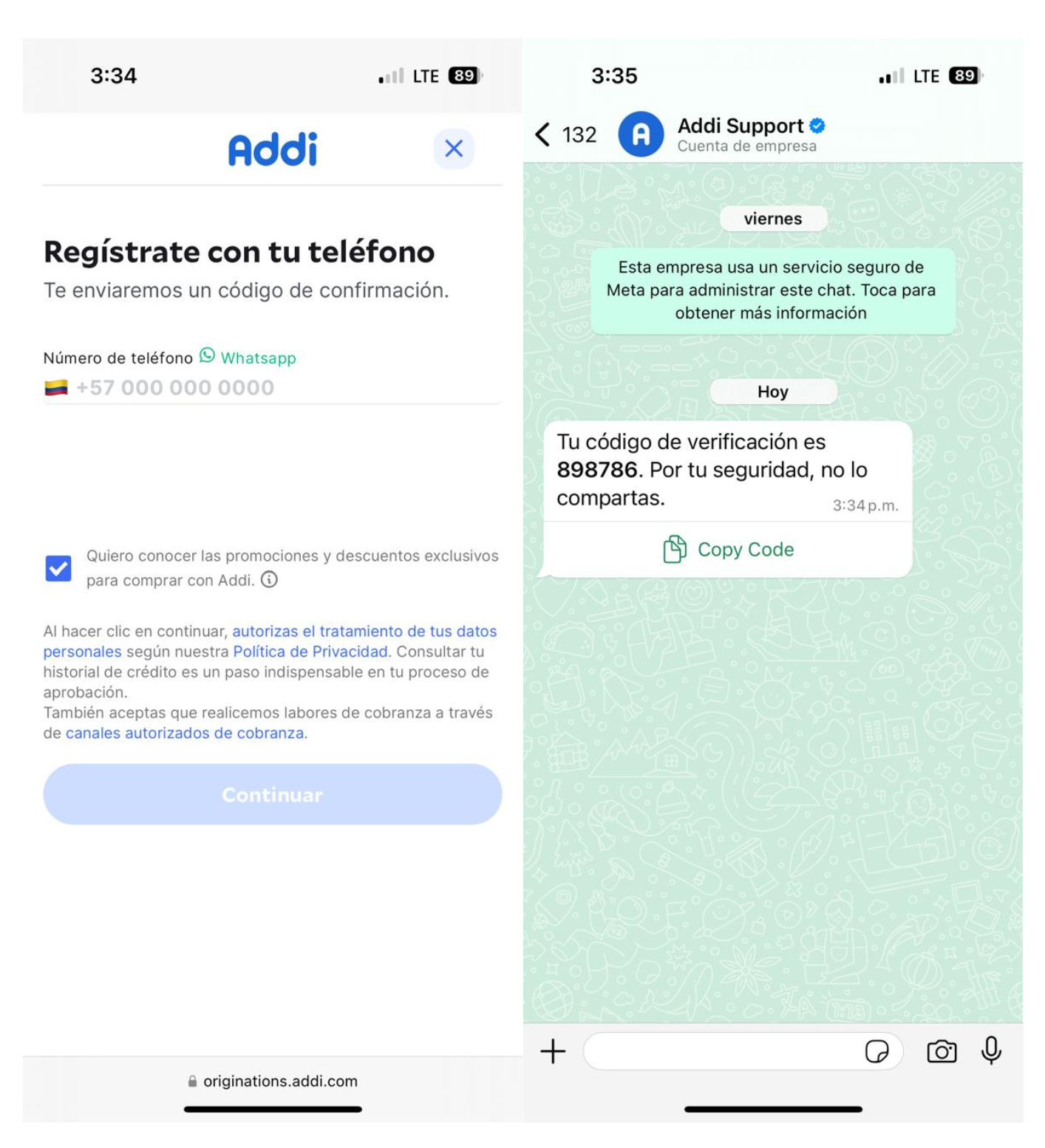
Task: Open the canales autorizados de cobranza link
Action: click(185, 733)
